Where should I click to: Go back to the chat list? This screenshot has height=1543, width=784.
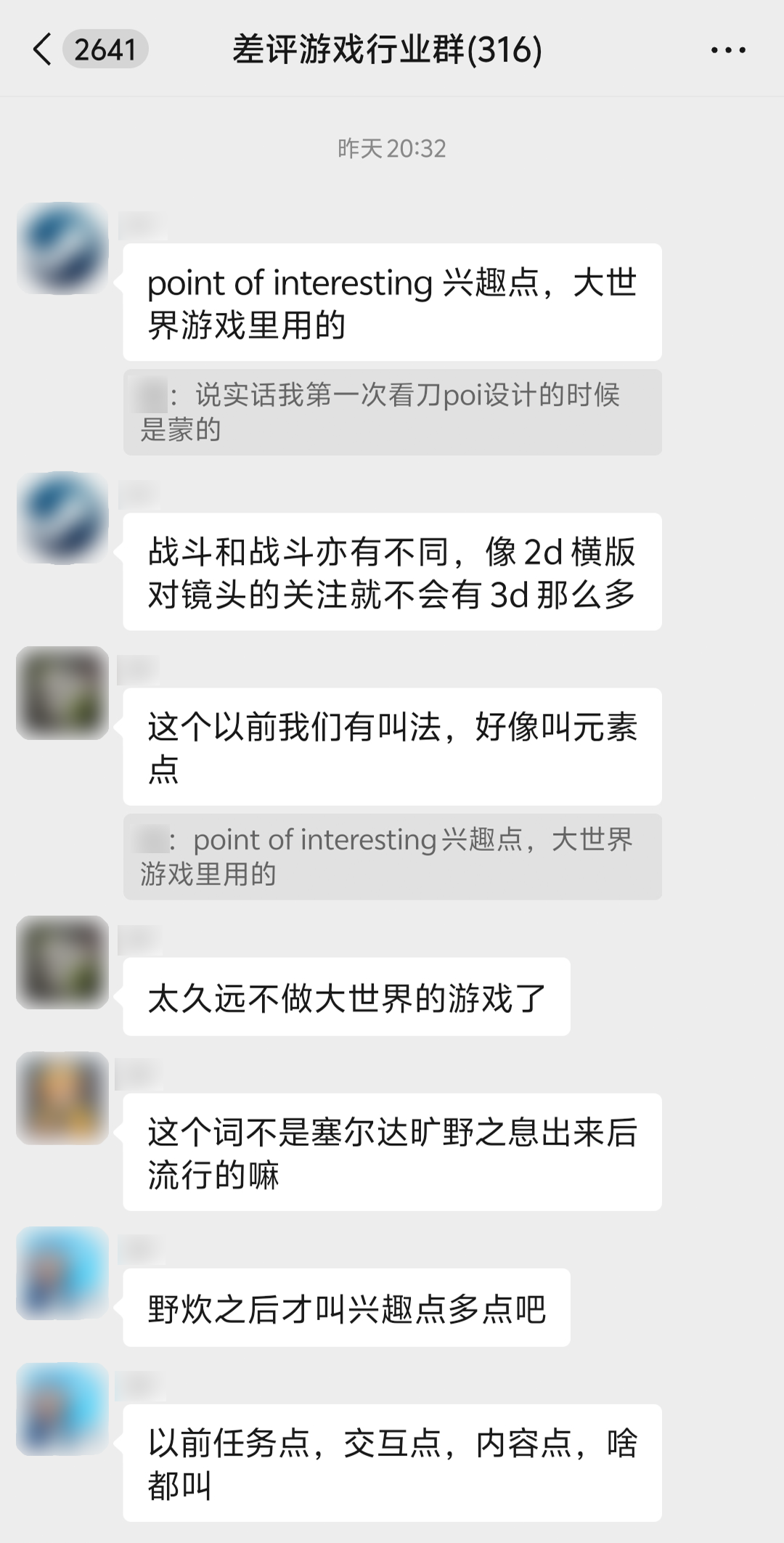[x=44, y=50]
